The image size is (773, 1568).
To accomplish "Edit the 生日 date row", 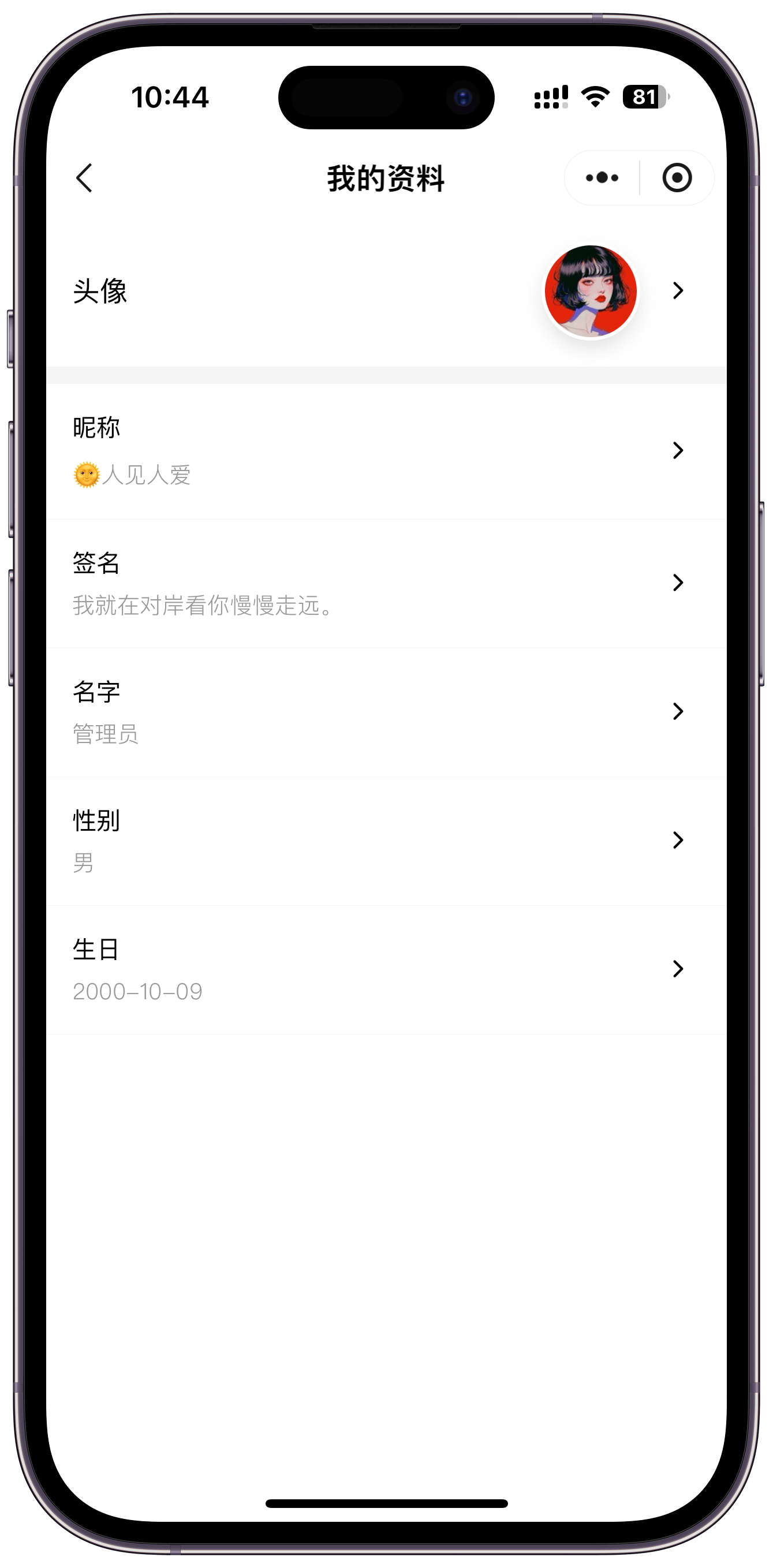I will point(386,969).
